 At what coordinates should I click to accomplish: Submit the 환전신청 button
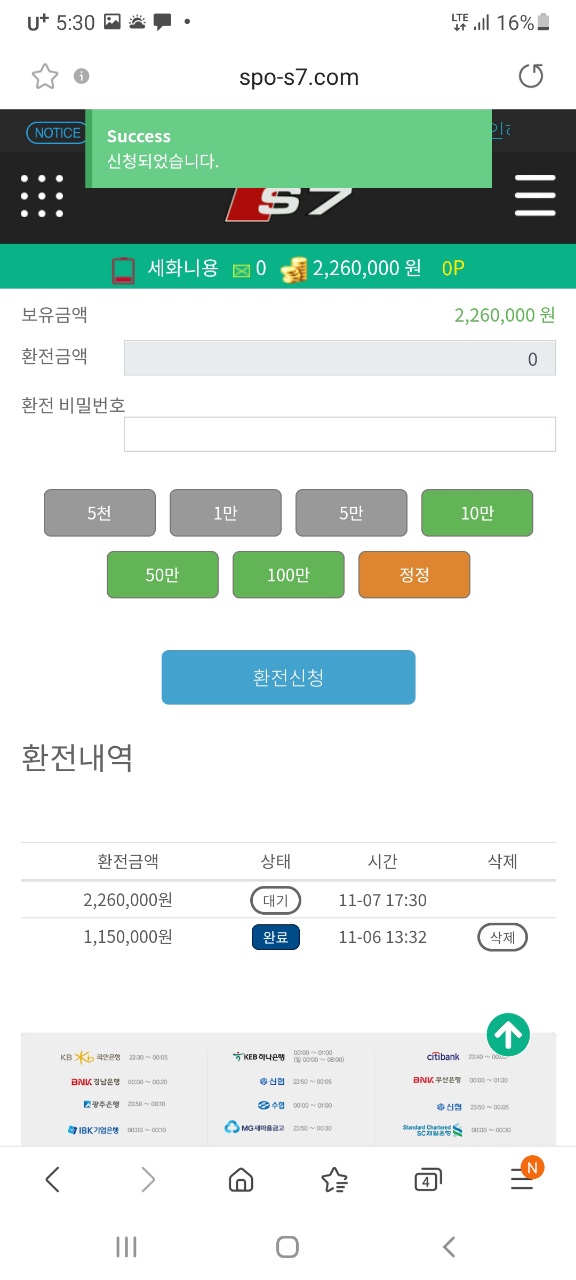click(288, 677)
